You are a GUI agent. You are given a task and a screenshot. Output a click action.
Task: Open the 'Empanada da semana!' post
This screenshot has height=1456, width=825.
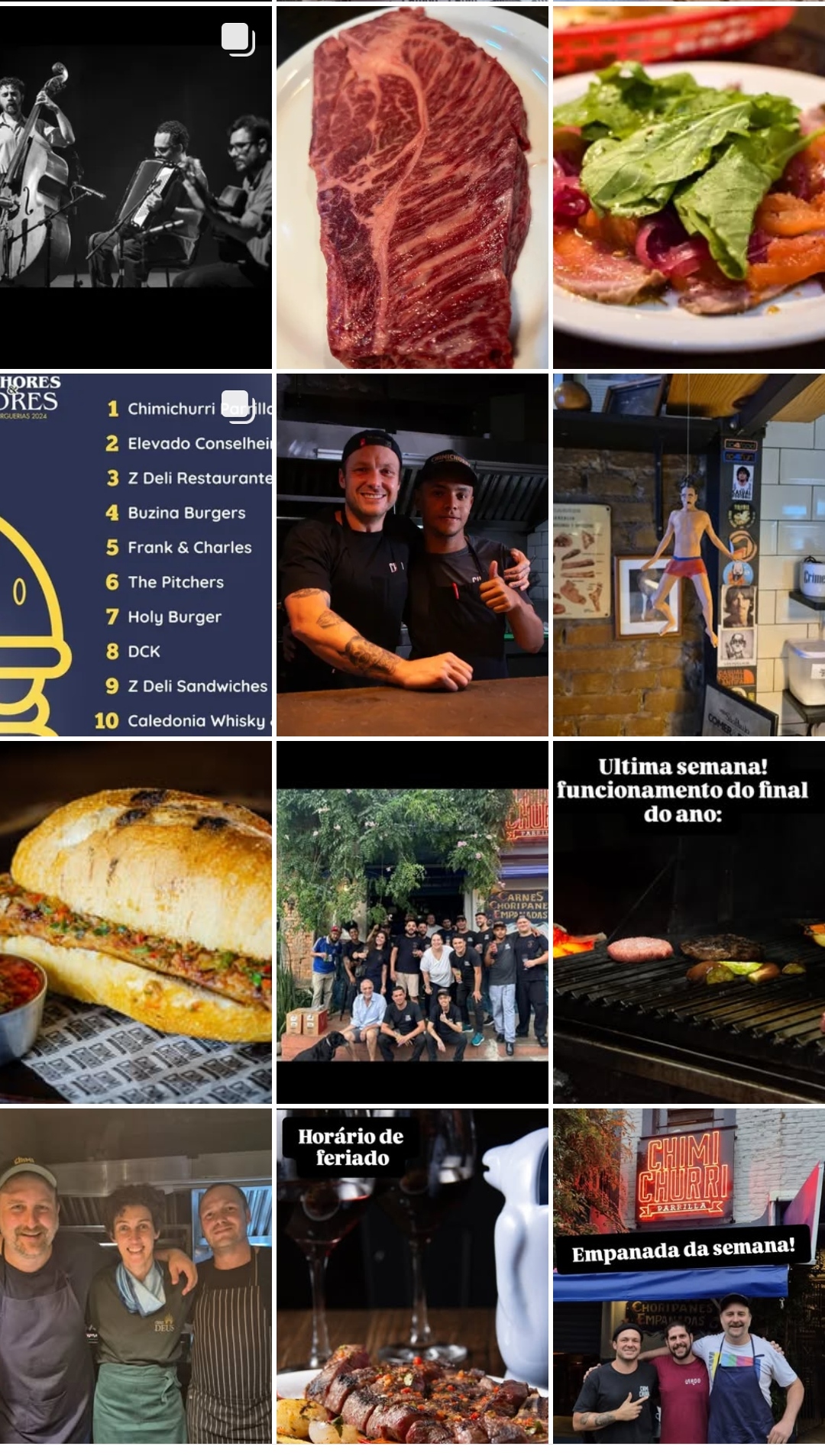click(x=688, y=1276)
